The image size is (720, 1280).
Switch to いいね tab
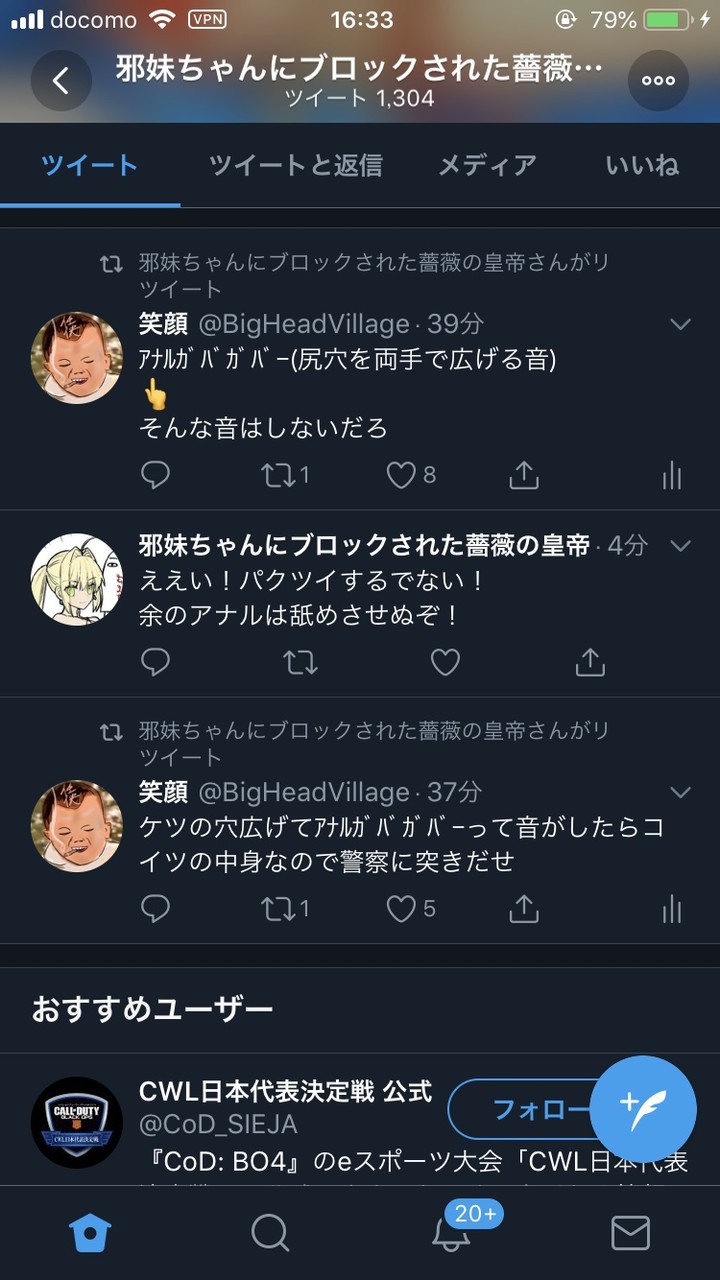641,165
